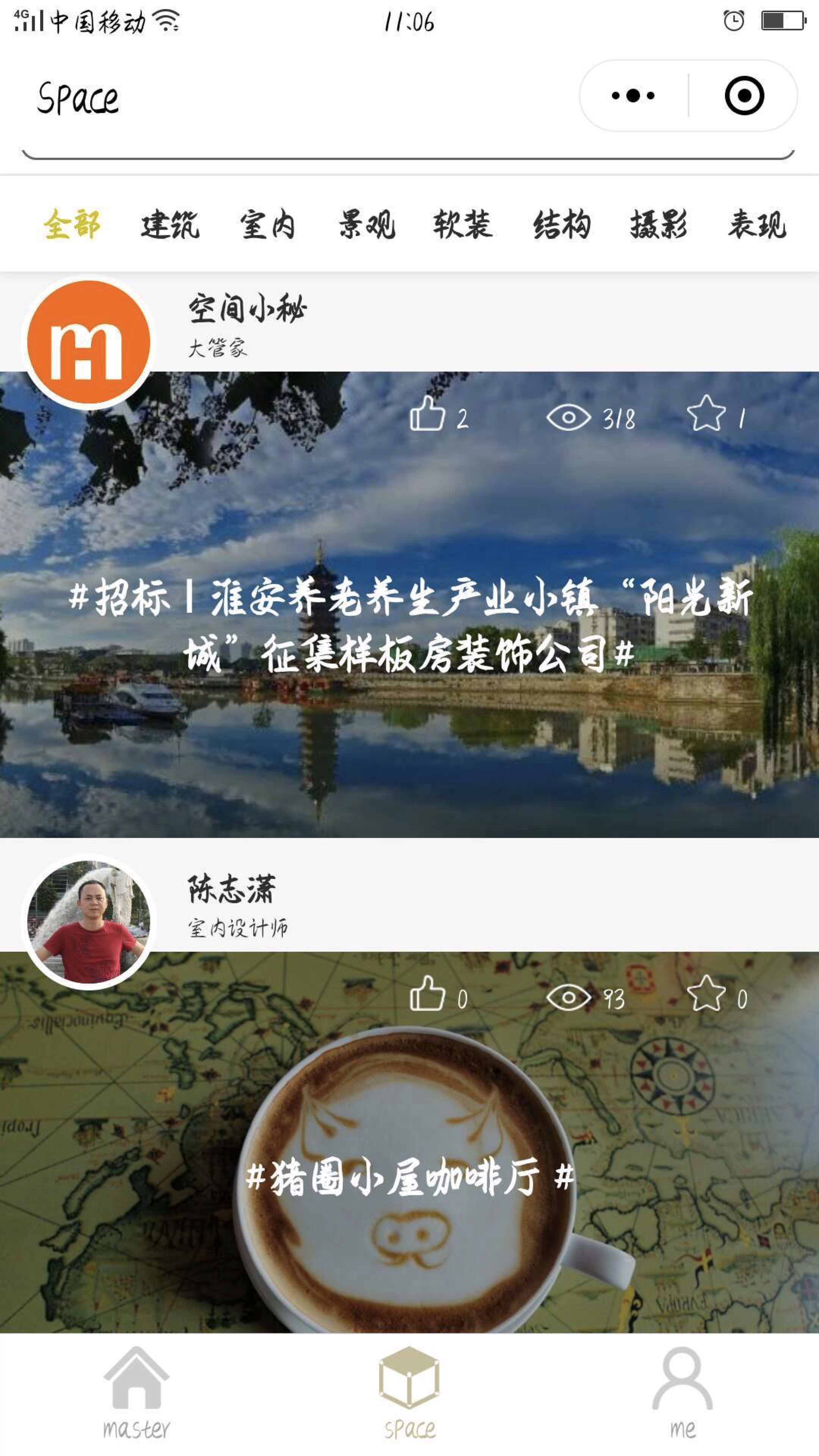
Task: Open 空间小秘's profile avatar
Action: (x=89, y=342)
